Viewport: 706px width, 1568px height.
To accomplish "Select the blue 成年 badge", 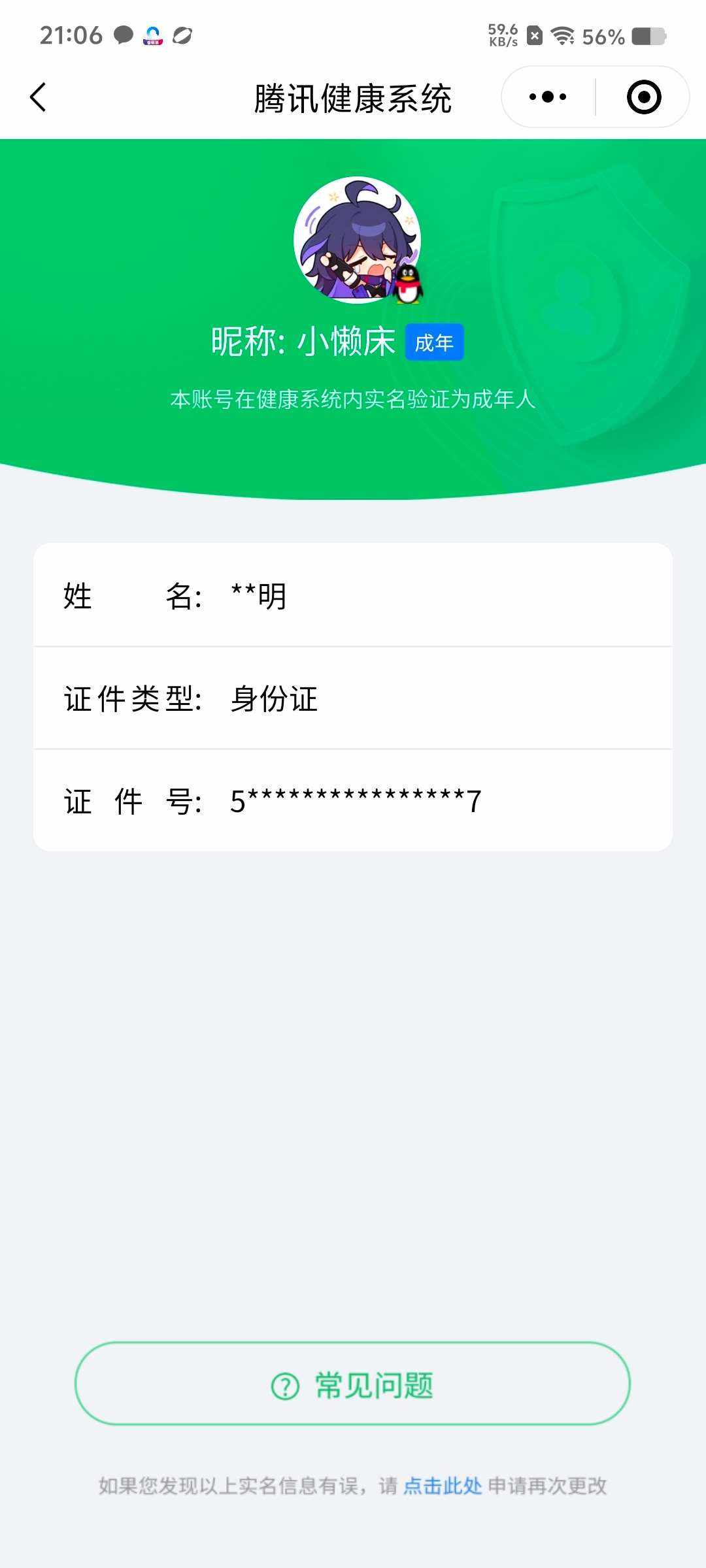I will pos(435,342).
